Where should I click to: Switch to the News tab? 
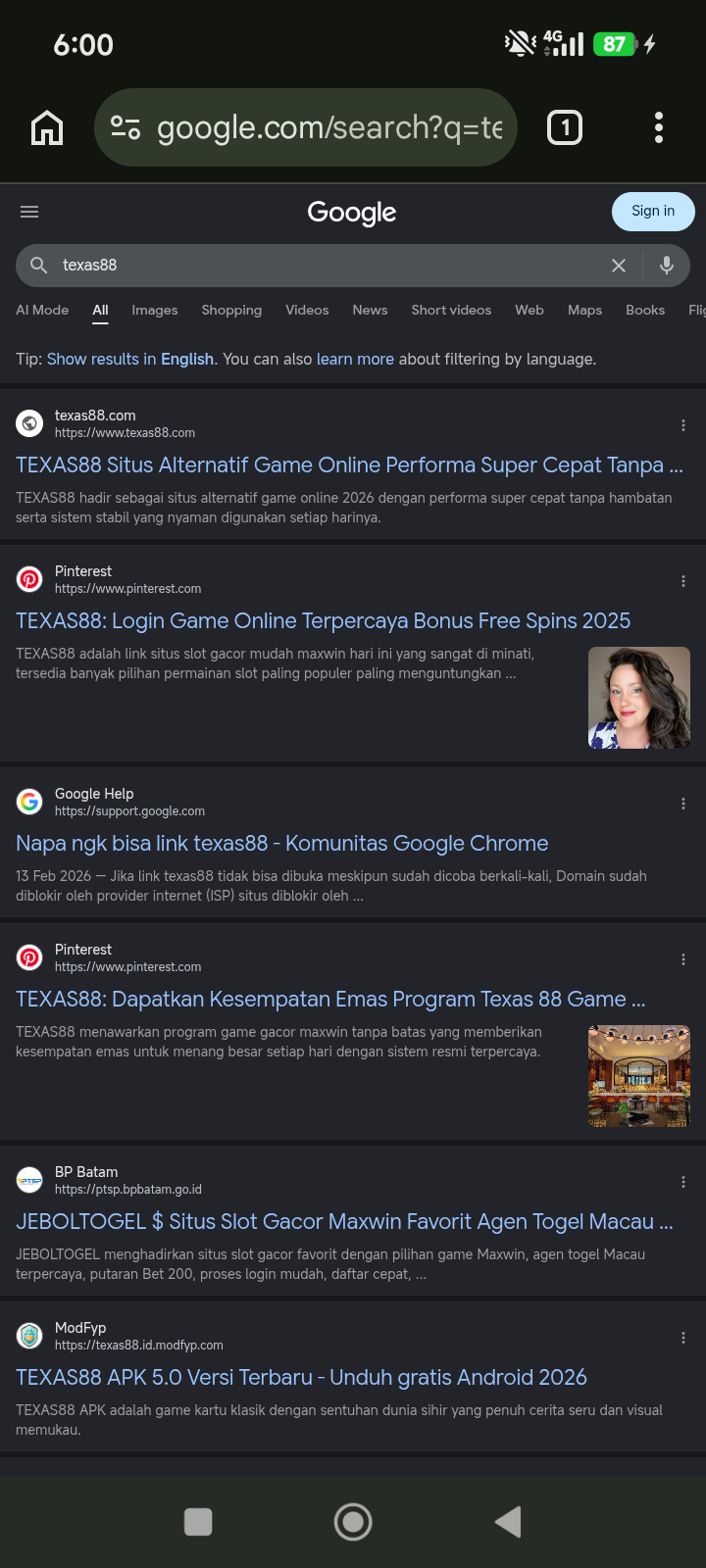370,310
